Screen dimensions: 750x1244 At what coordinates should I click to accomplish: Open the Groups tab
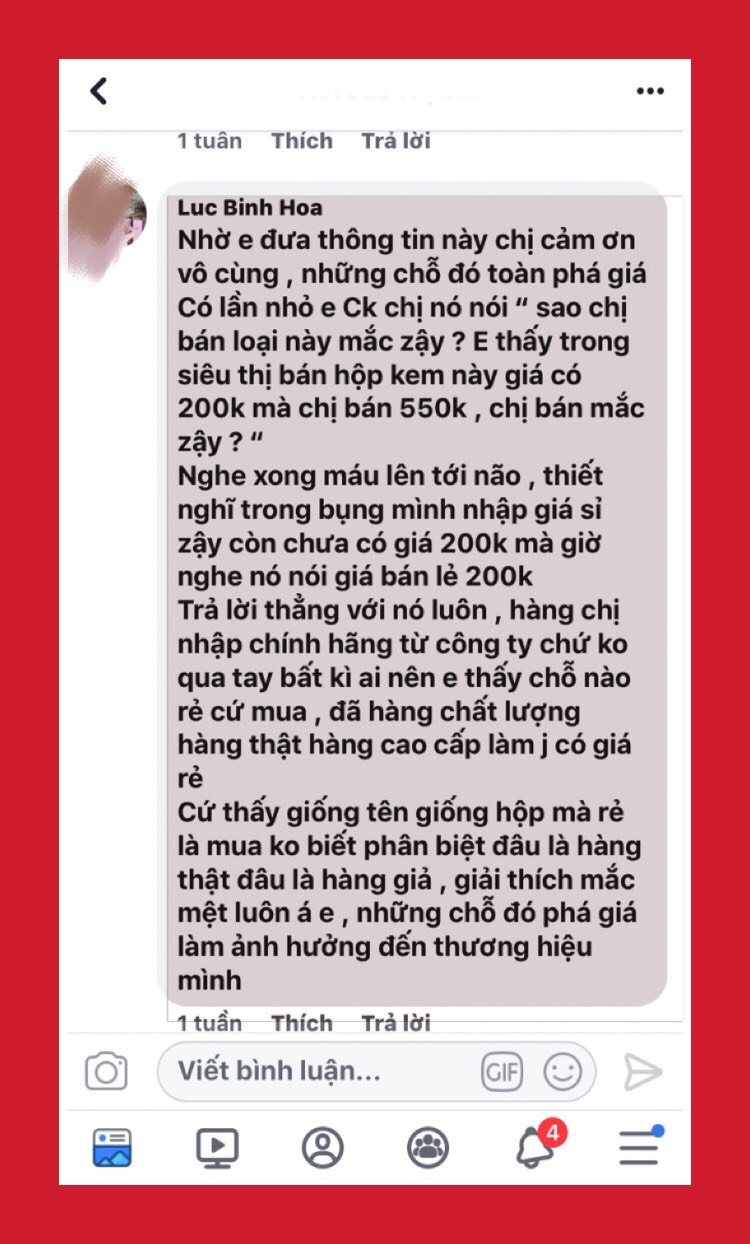(428, 1148)
